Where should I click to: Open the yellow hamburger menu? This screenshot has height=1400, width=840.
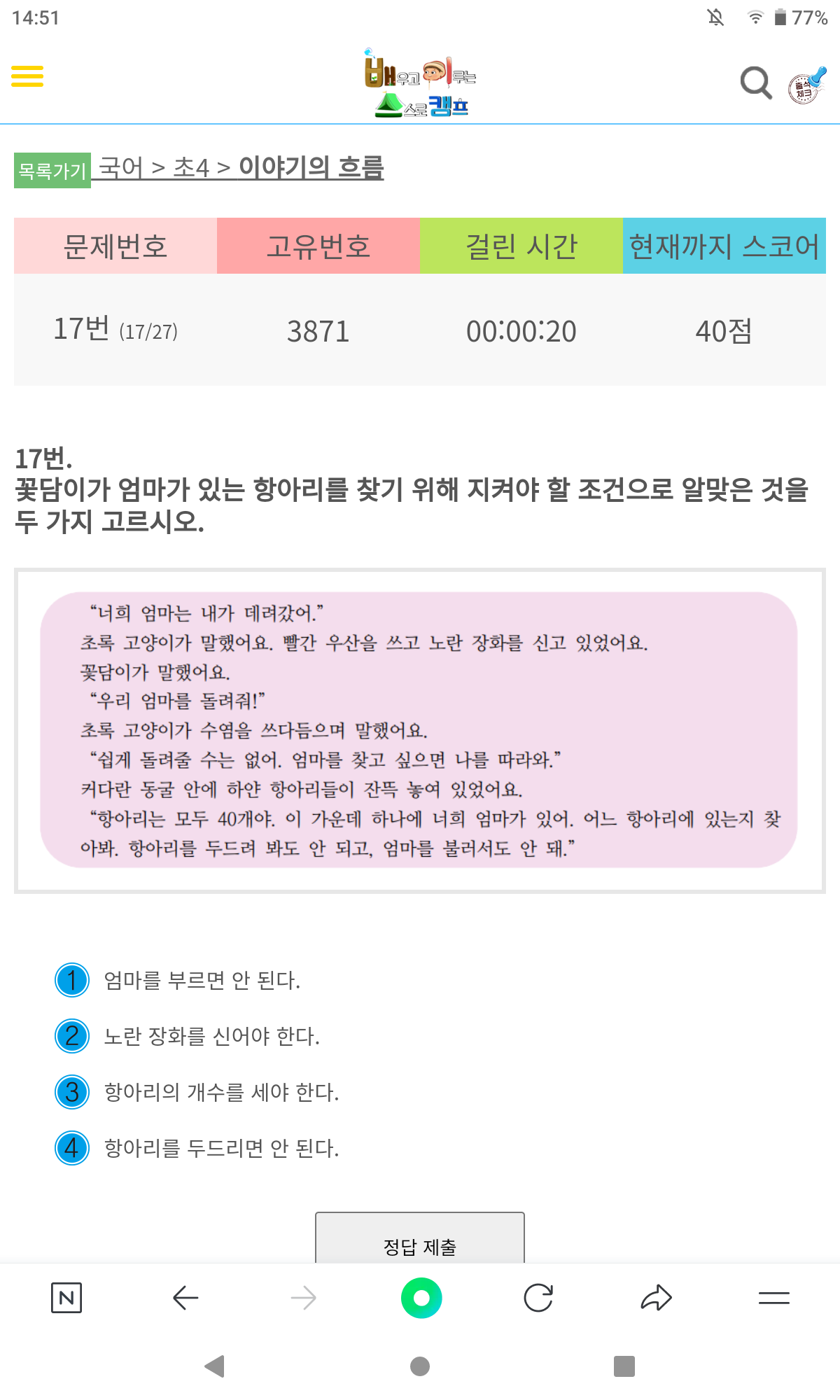[x=27, y=76]
